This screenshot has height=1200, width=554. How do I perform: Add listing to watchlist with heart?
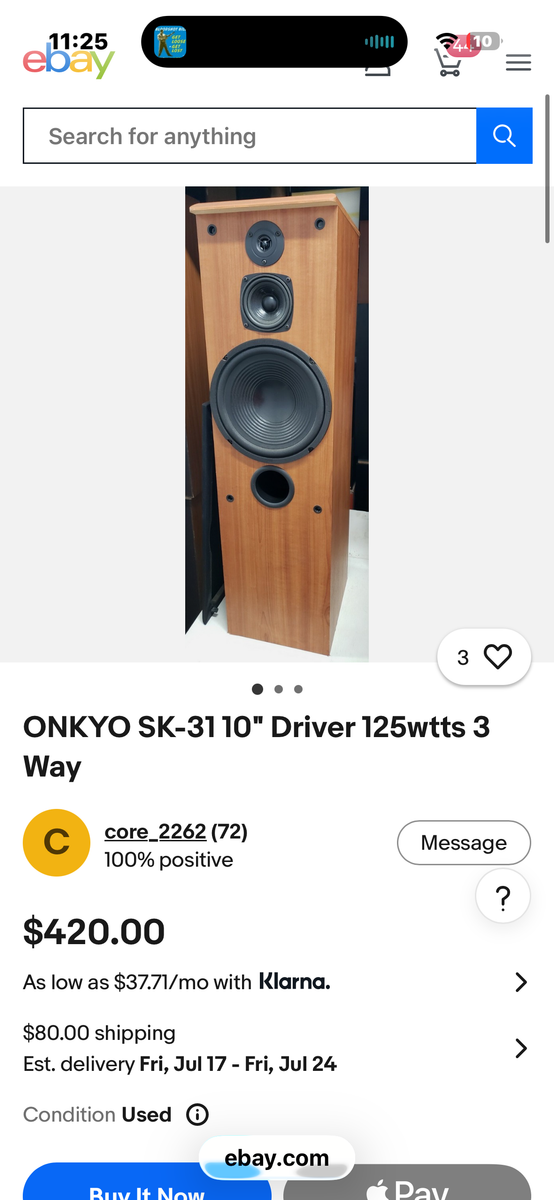(x=484, y=657)
